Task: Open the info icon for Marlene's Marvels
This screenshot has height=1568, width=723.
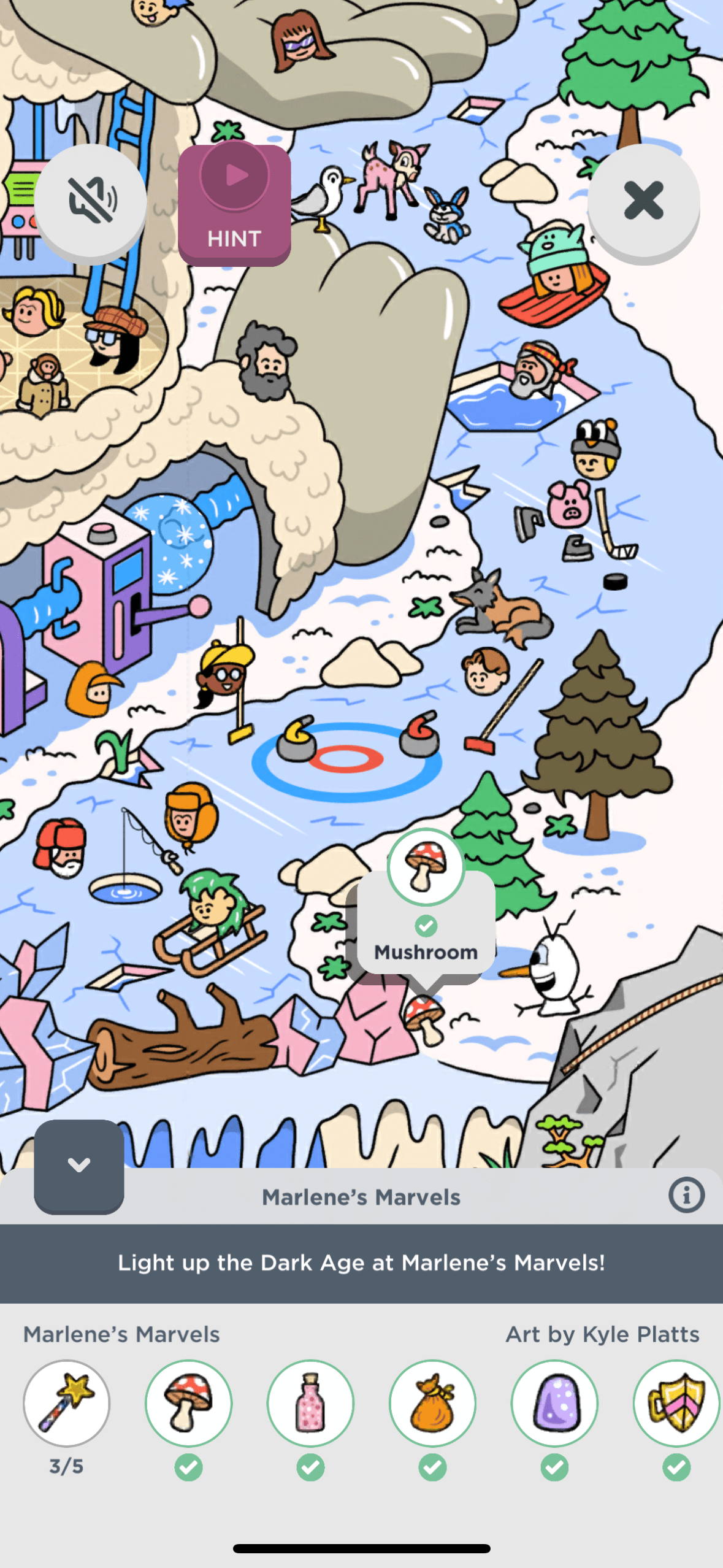Action: click(686, 1195)
